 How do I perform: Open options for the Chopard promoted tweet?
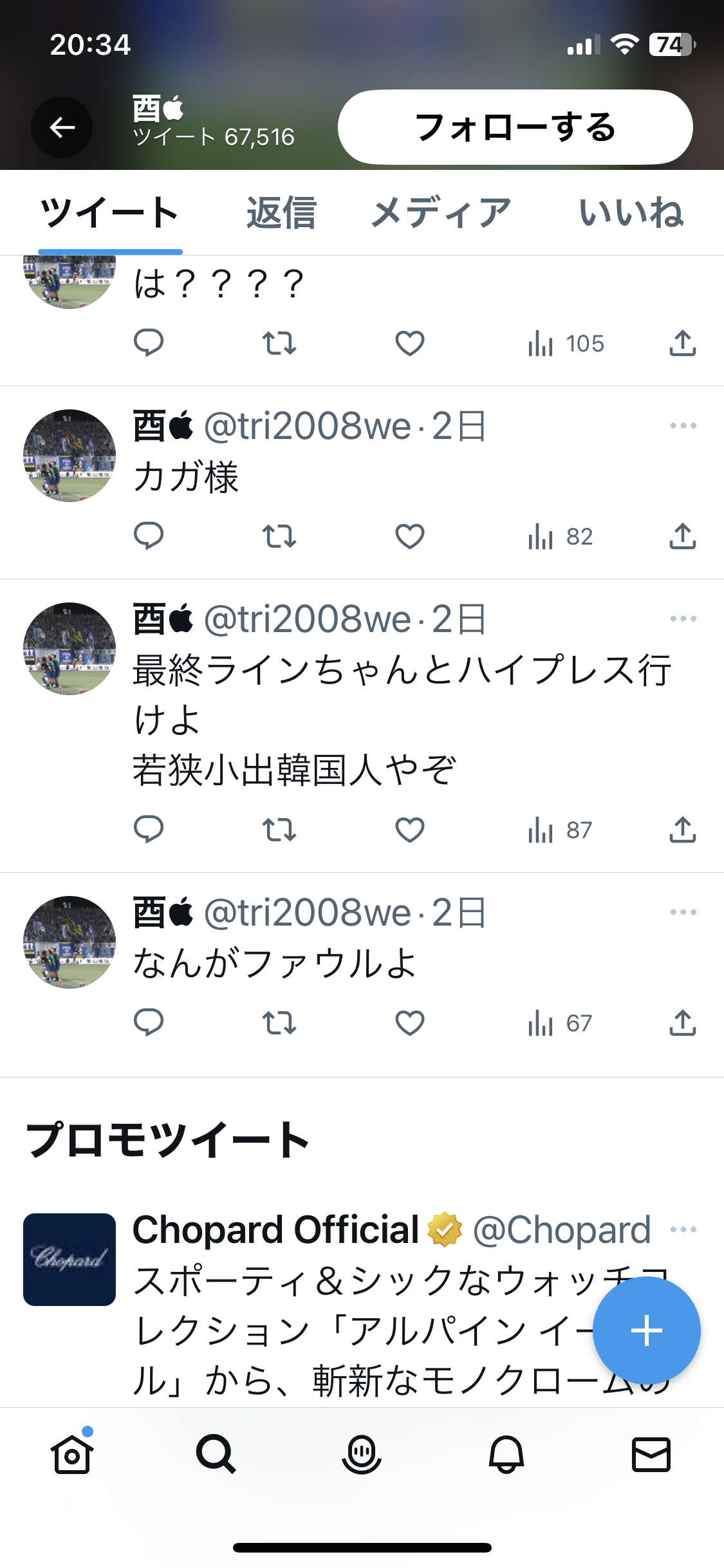coord(683,1229)
